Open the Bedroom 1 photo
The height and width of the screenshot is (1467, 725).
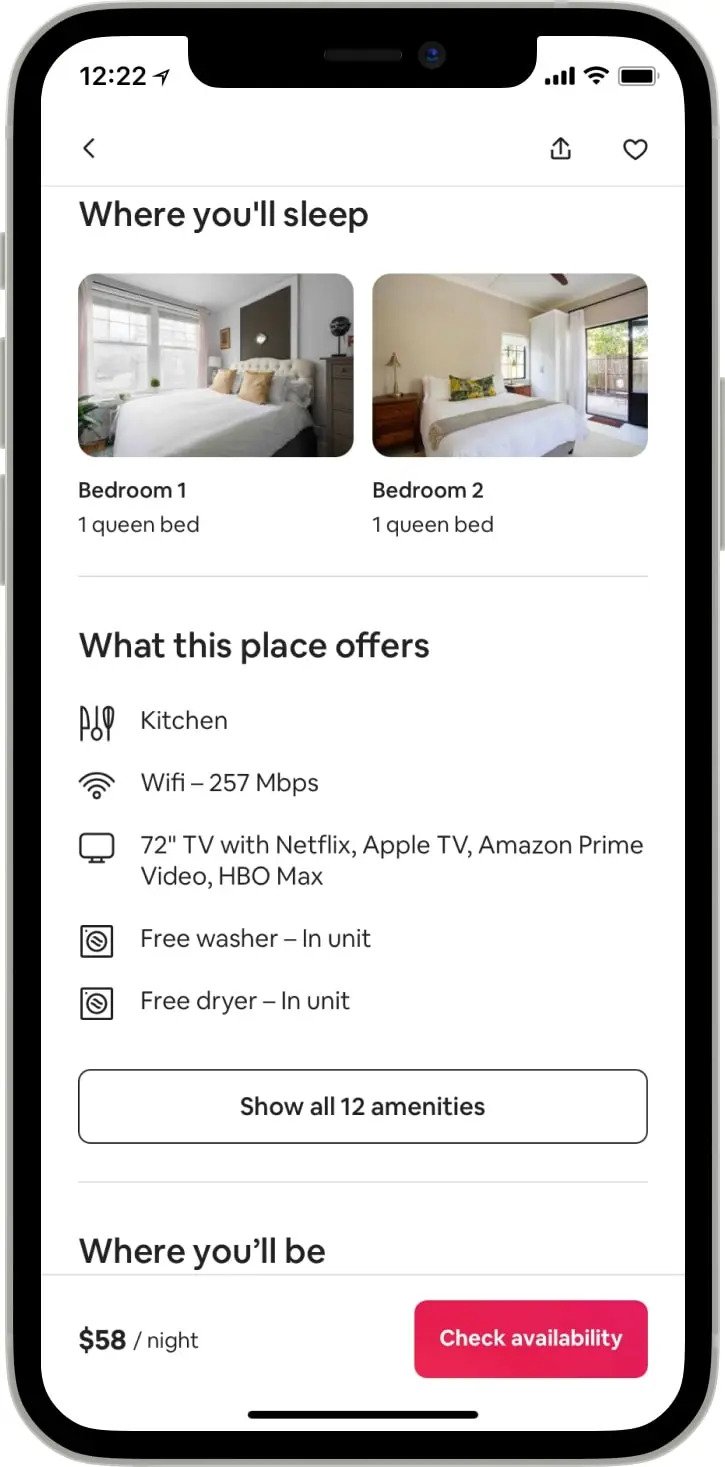[x=216, y=366]
